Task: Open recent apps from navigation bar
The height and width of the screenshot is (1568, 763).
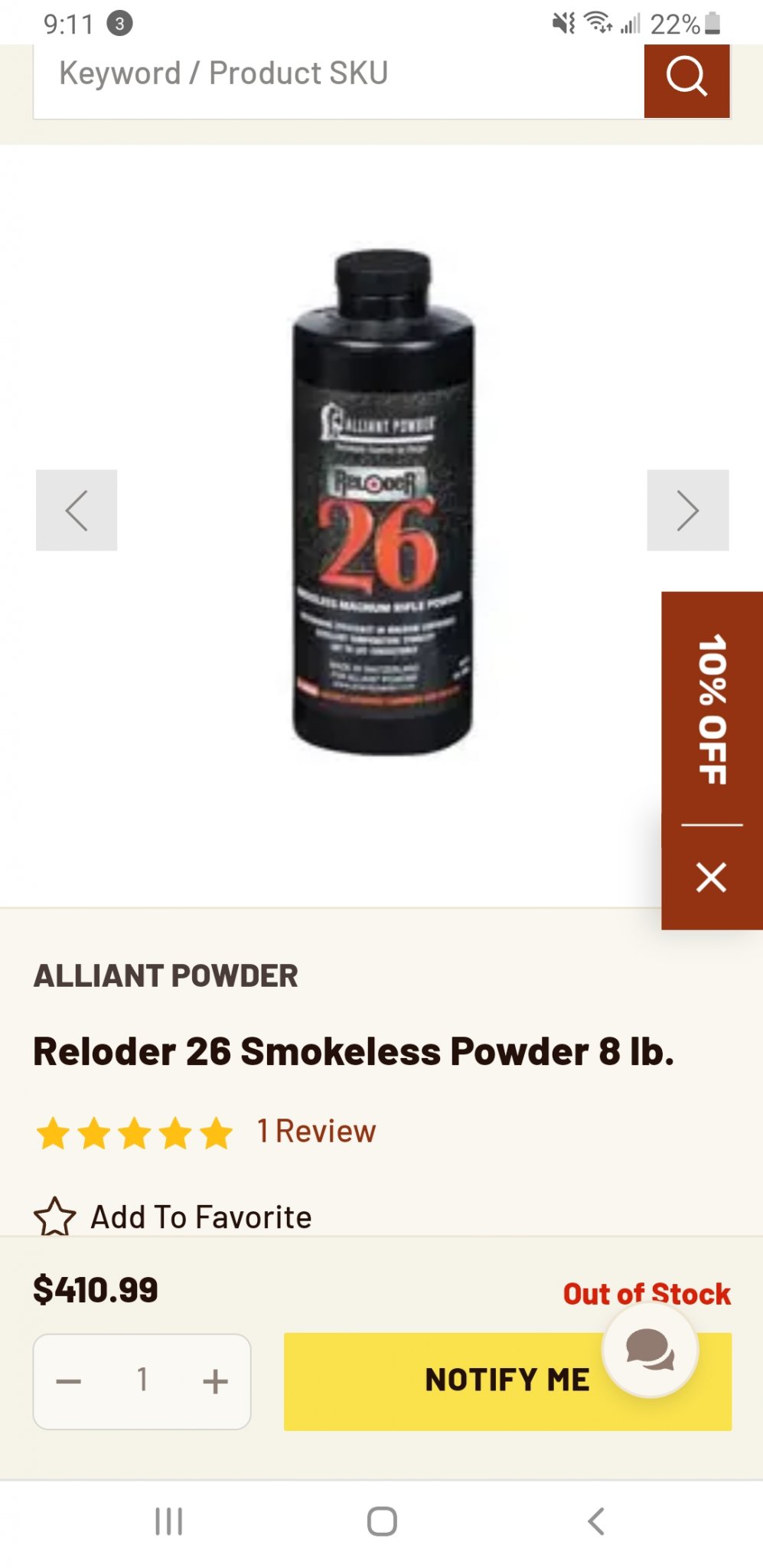Action: tap(168, 1521)
